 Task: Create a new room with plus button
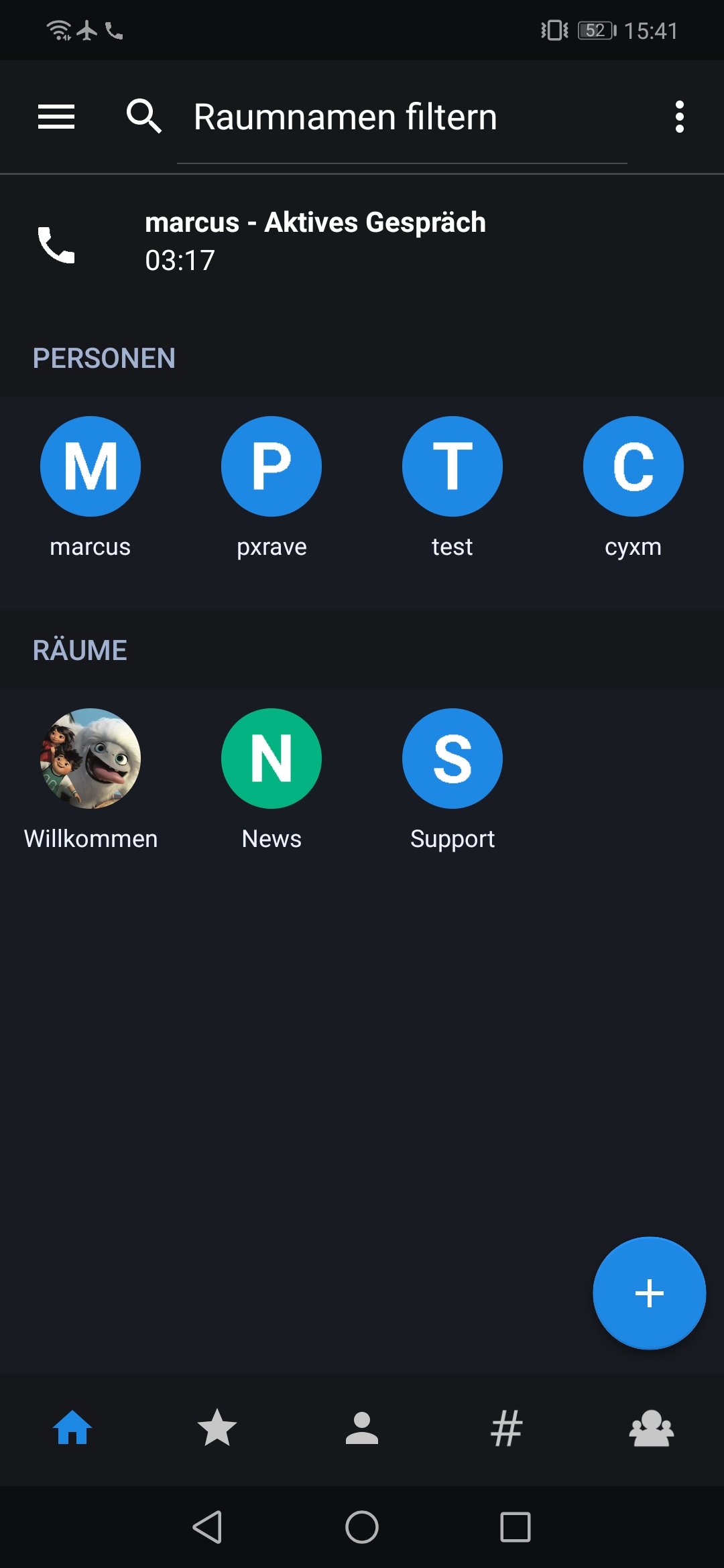point(649,1293)
